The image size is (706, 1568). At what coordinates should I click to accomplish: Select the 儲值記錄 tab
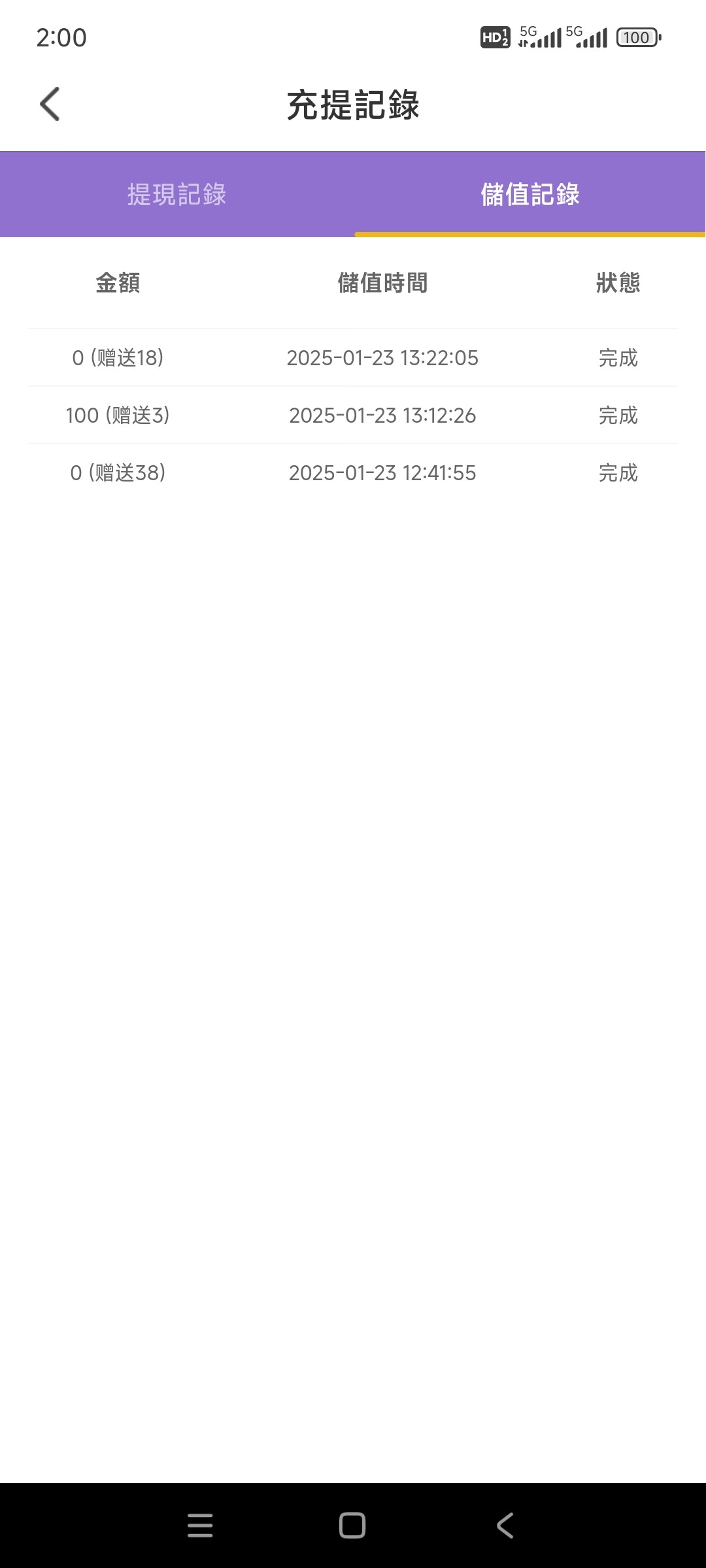[529, 194]
